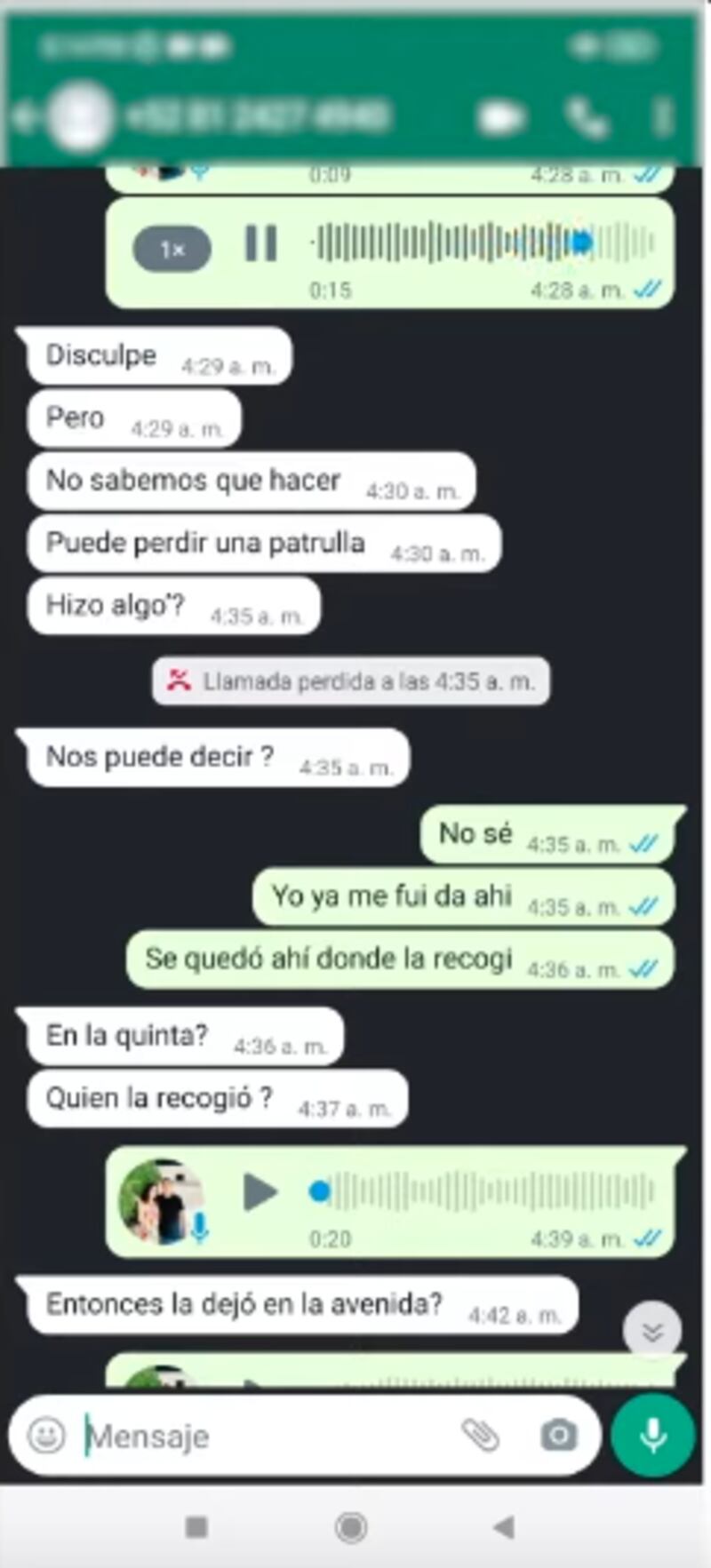Jump to the latest messages

pos(651,1331)
